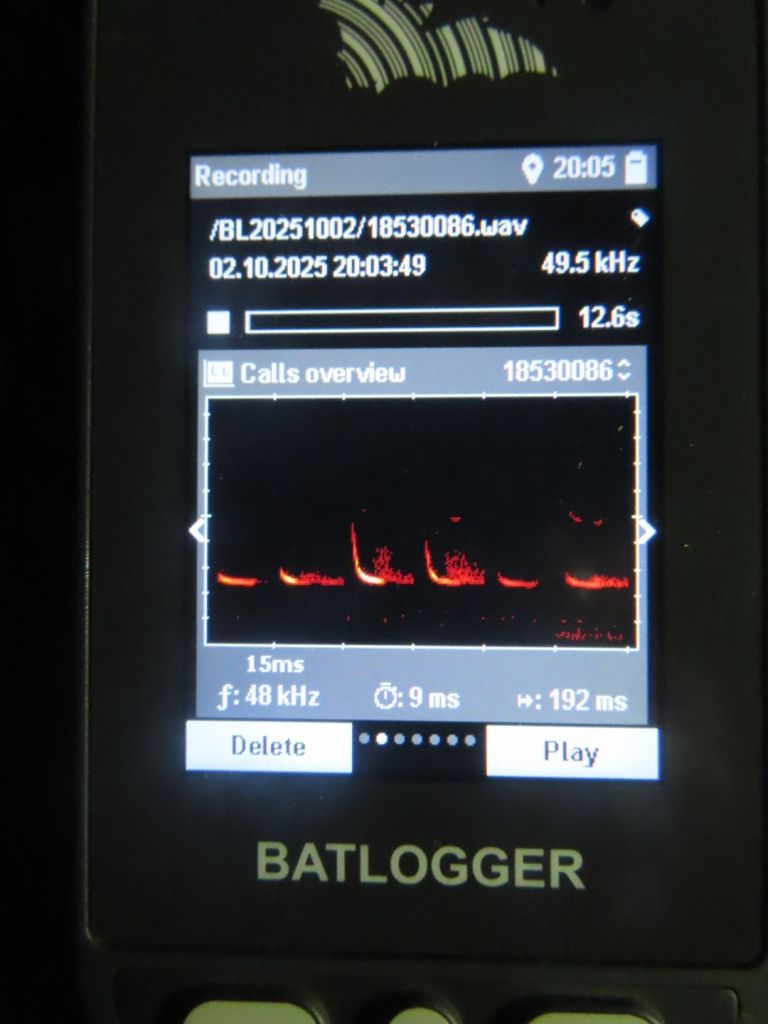Image resolution: width=768 pixels, height=1024 pixels.
Task: Tap the stop square beside progress bar
Action: click(x=218, y=322)
